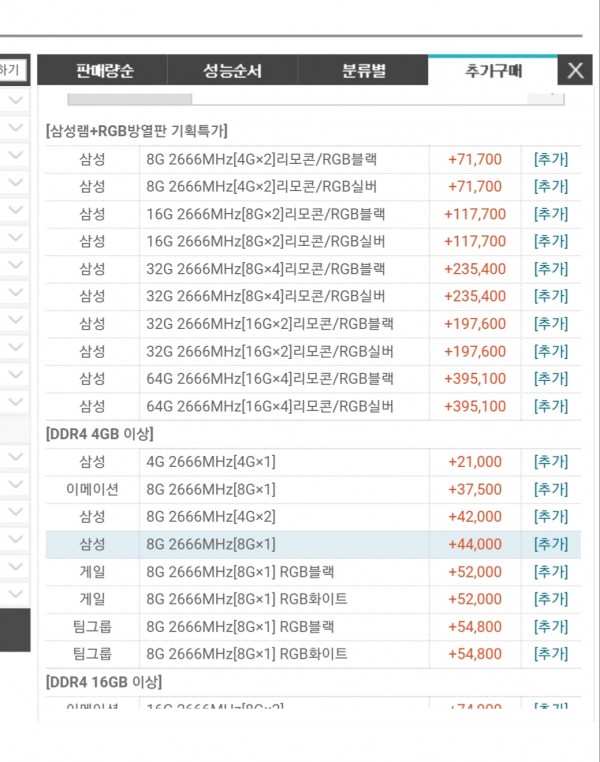Screen dimensions: 600x762
Task: Switch to the 성능순서 tab
Action: point(232,70)
